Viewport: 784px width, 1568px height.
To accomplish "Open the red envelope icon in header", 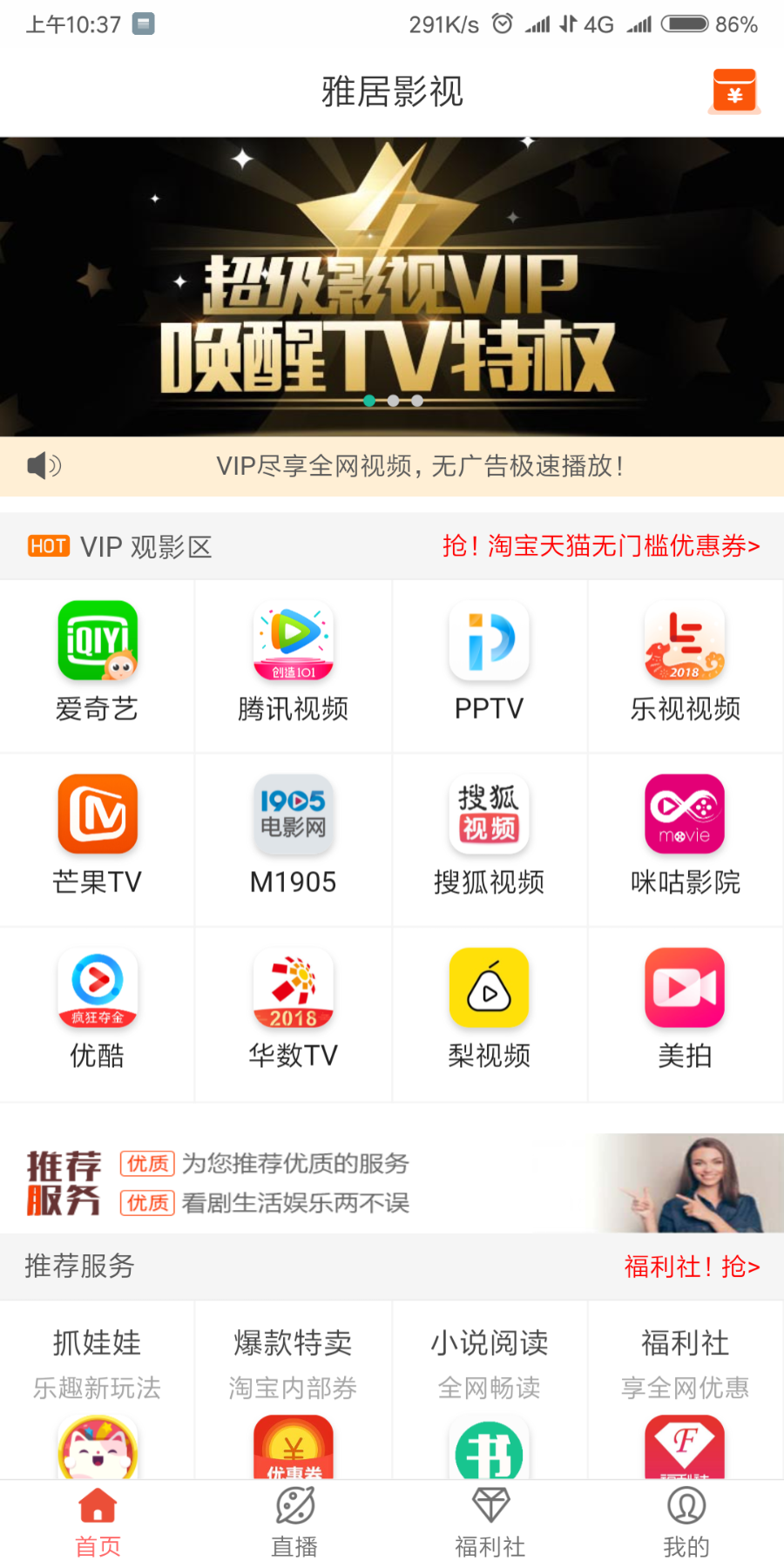I will pos(734,91).
